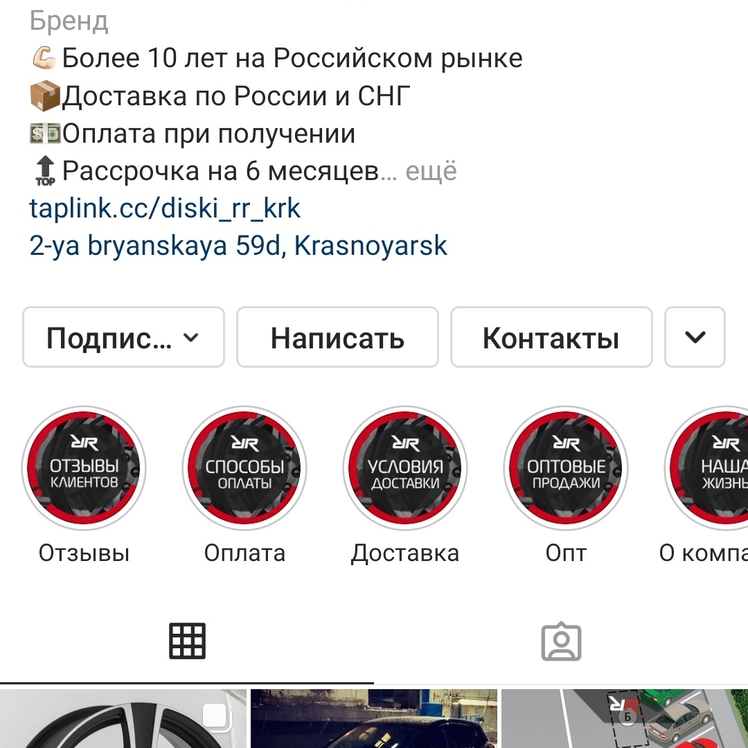Tap «Написать» to message the account
Screen dimensions: 748x748
[x=337, y=338]
